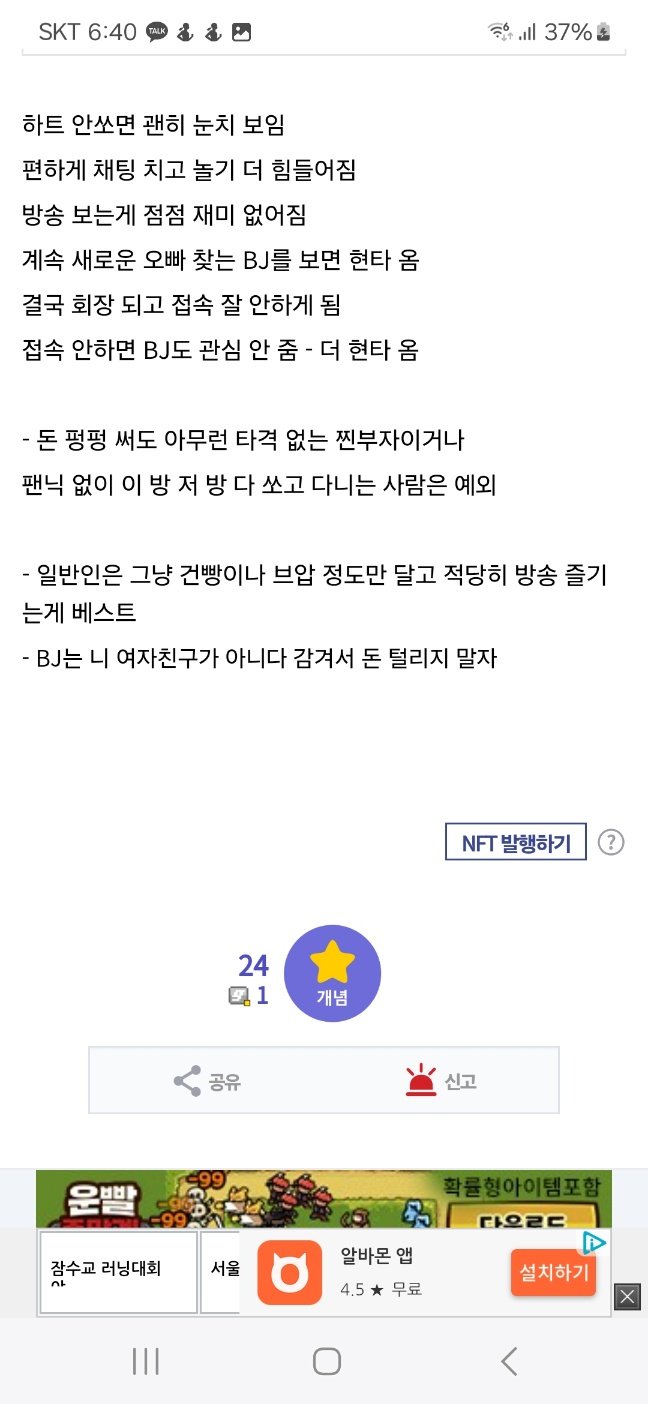Recommend the post with the 개념 star
This screenshot has width=648, height=1404.
tap(333, 973)
